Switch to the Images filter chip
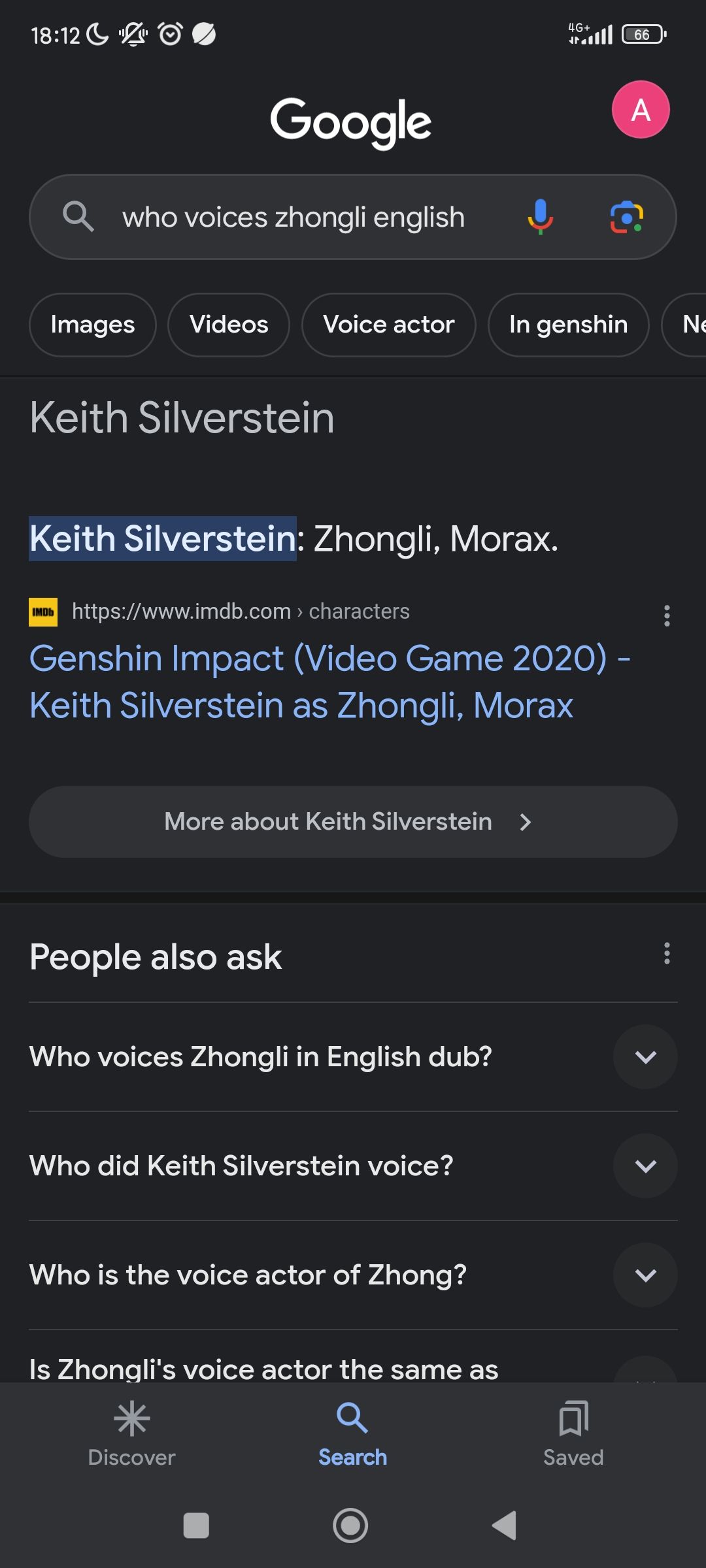Image resolution: width=706 pixels, height=1568 pixels. 92,325
